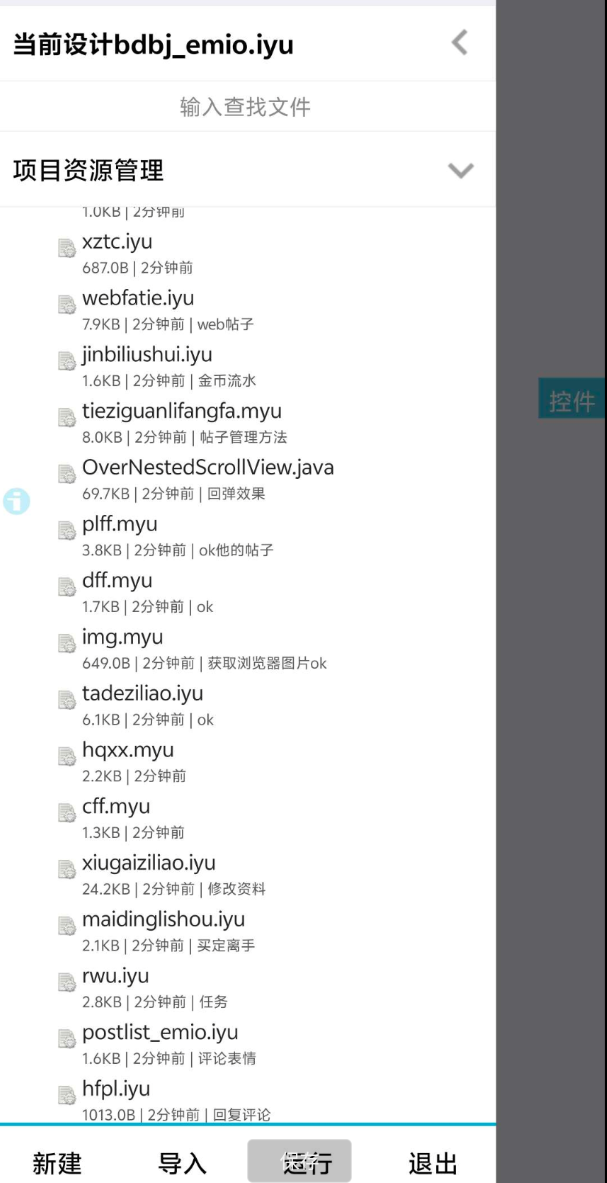Select the plff.myu file

pos(120,524)
